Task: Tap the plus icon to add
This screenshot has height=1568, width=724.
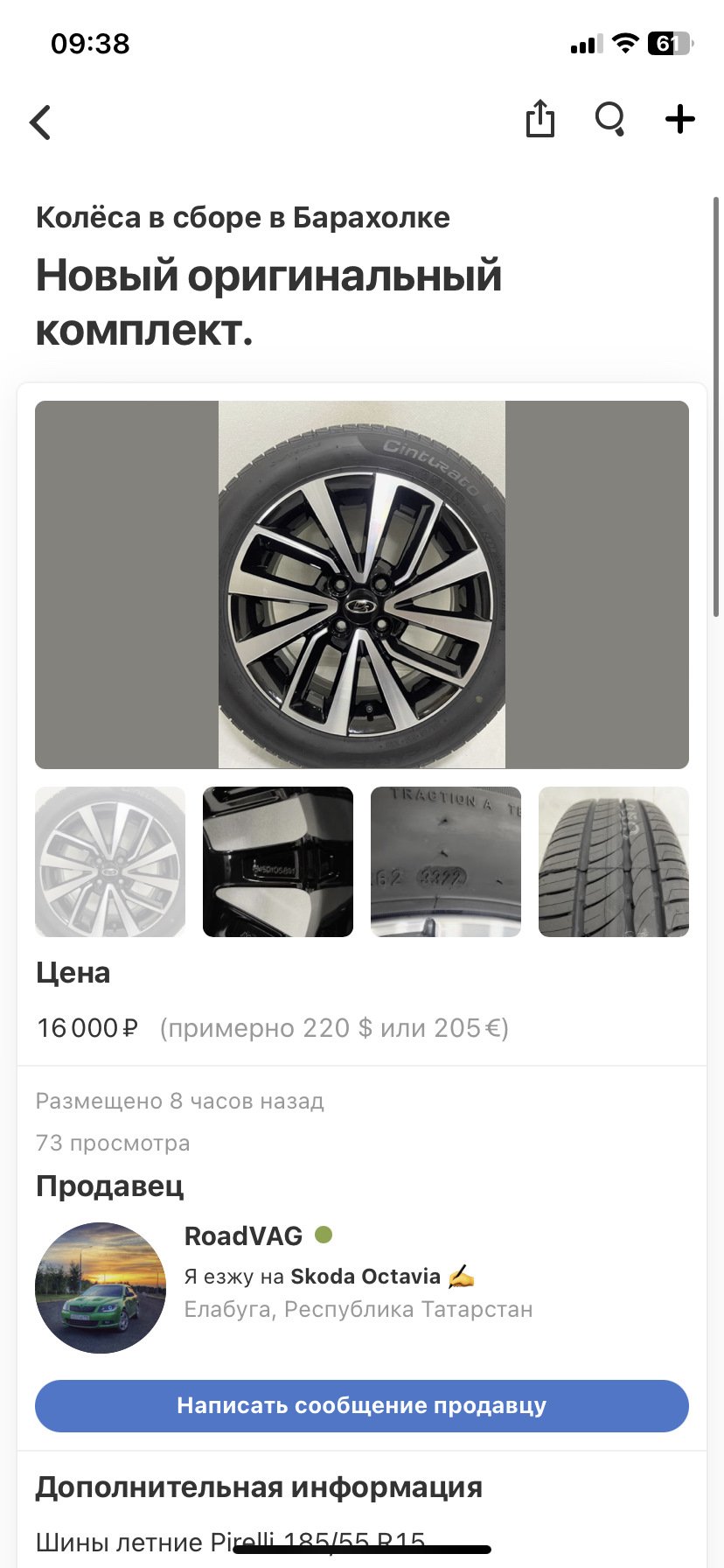Action: coord(679,119)
